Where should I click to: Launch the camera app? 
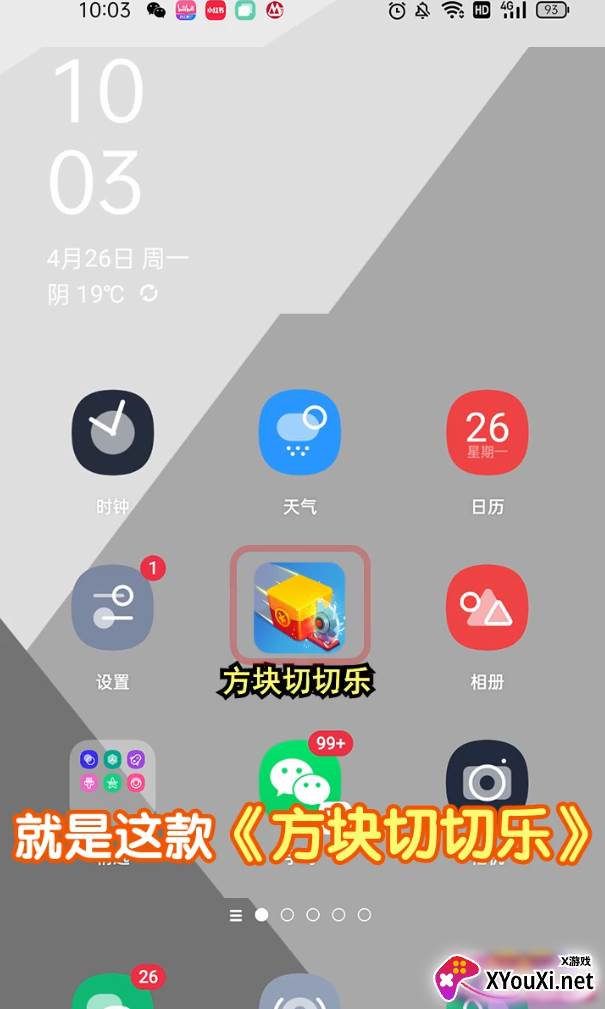487,777
